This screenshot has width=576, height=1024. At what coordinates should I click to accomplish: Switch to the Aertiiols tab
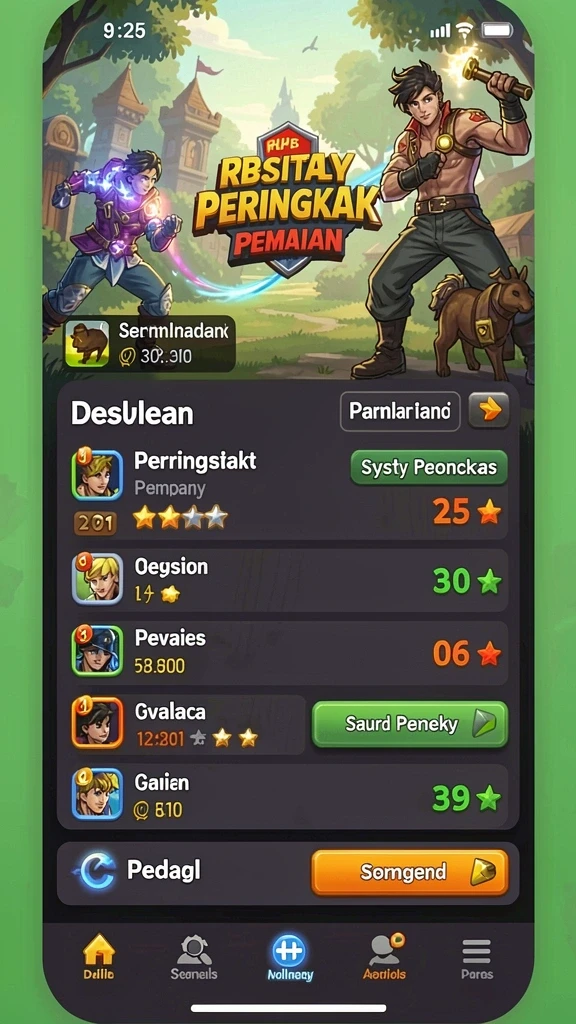385,957
